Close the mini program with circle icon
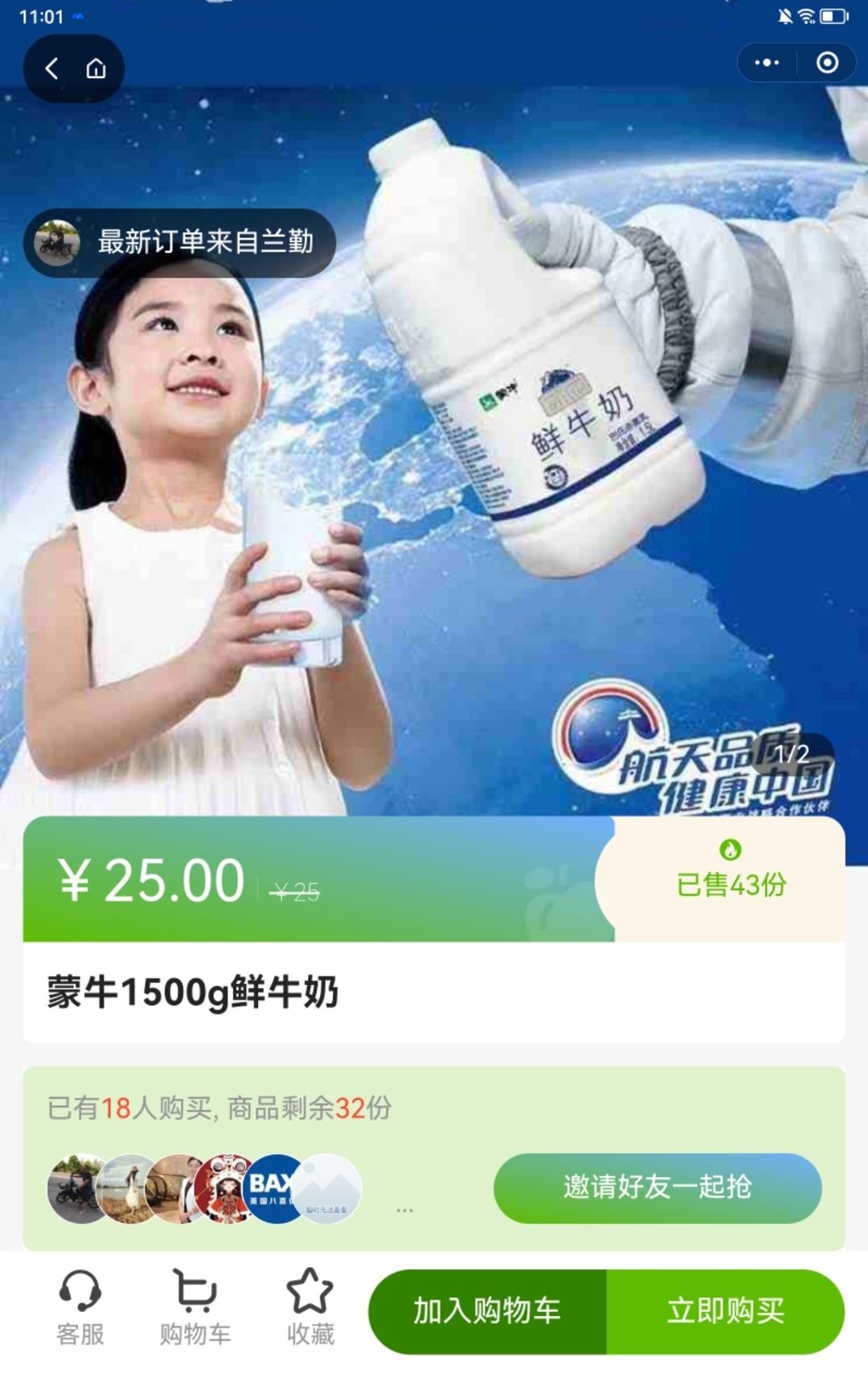The image size is (868, 1390). pyautogui.click(x=827, y=63)
